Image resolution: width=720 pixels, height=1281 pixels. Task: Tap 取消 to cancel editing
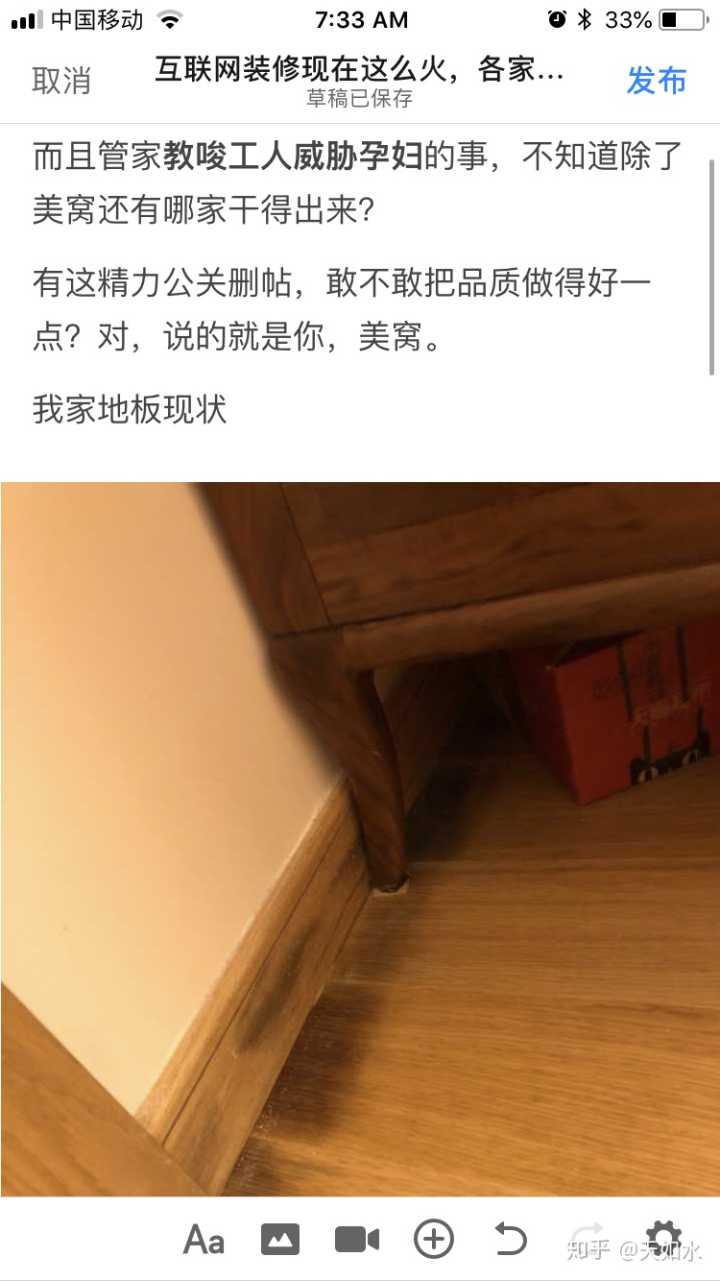[x=61, y=82]
